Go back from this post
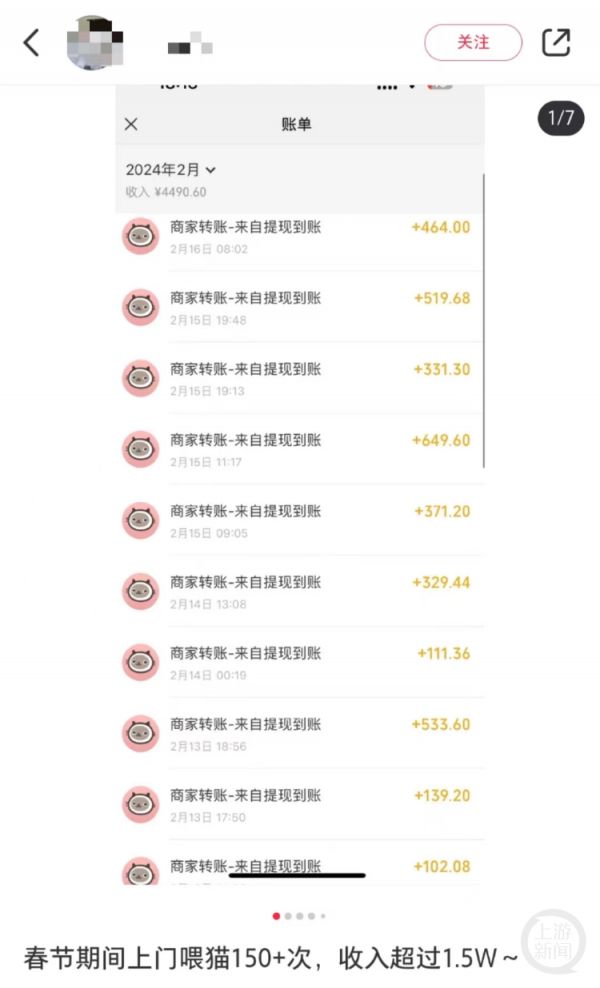Screen dimensions: 600x988 tap(32, 43)
